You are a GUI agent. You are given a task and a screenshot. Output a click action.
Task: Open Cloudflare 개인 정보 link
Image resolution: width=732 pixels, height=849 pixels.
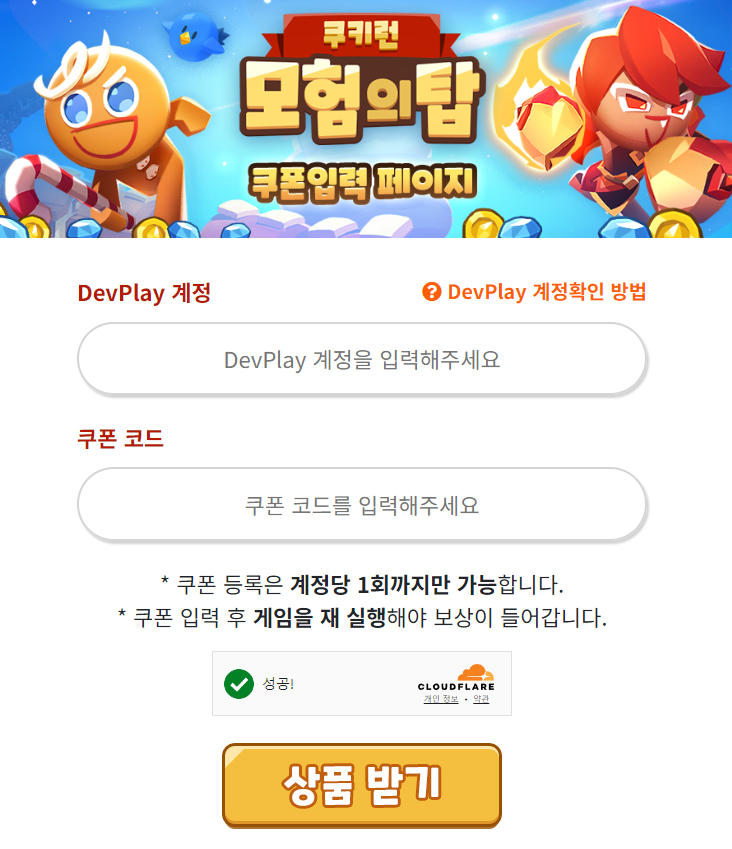[441, 699]
